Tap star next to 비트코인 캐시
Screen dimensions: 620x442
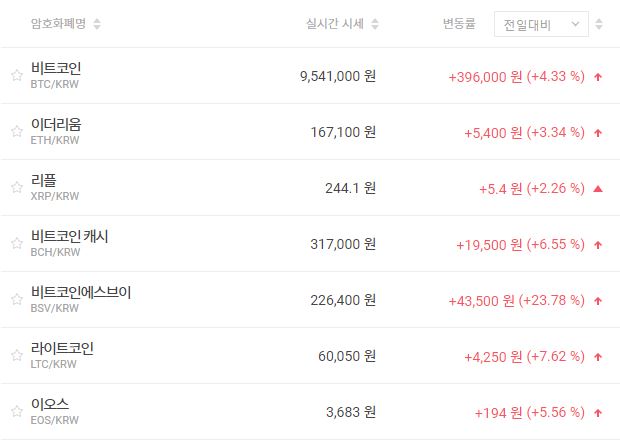point(16,243)
